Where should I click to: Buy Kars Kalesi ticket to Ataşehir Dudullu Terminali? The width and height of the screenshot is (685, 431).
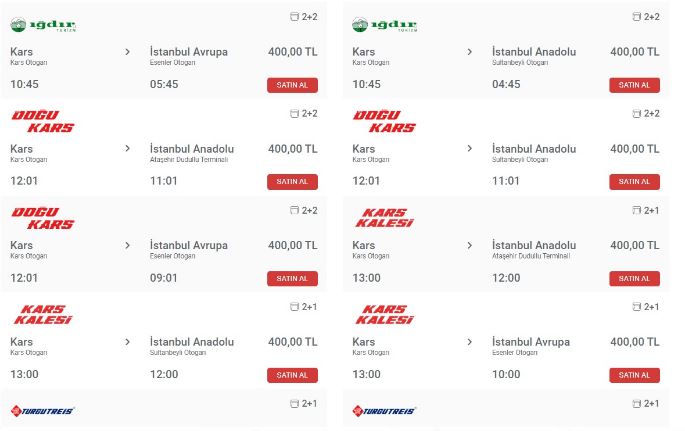click(634, 279)
